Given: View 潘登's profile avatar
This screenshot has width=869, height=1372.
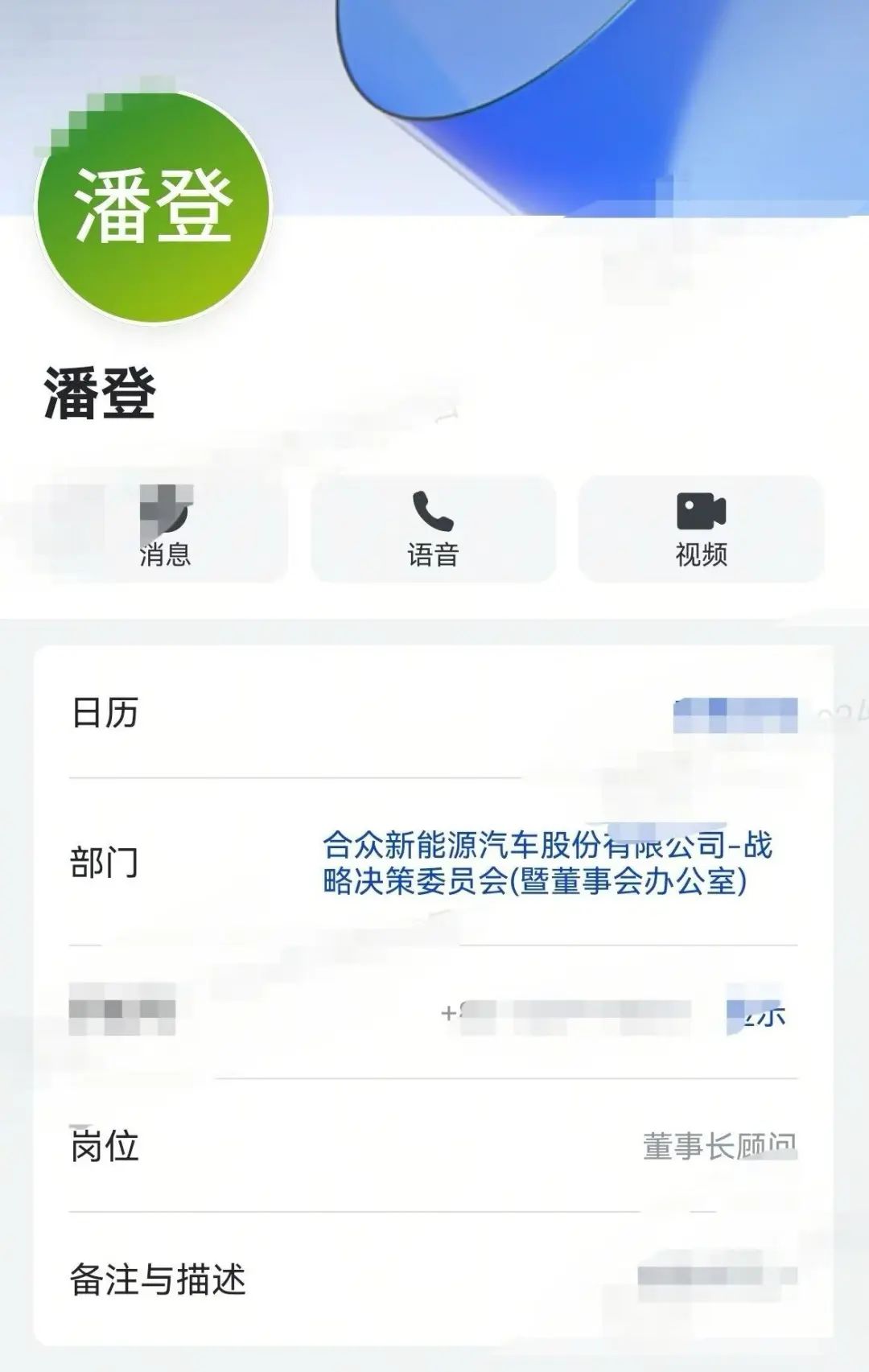Looking at the screenshot, I should (153, 207).
